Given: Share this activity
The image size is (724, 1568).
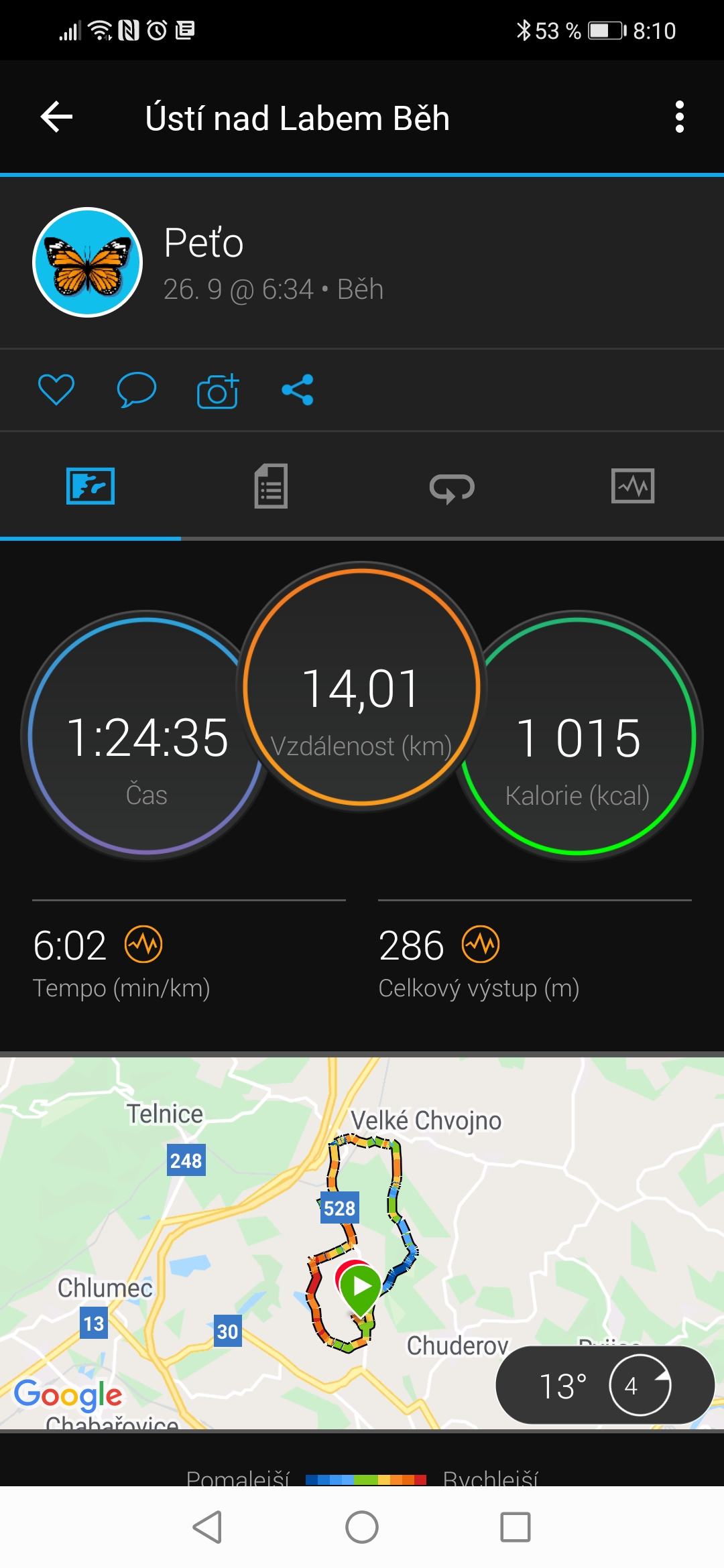Looking at the screenshot, I should [298, 390].
